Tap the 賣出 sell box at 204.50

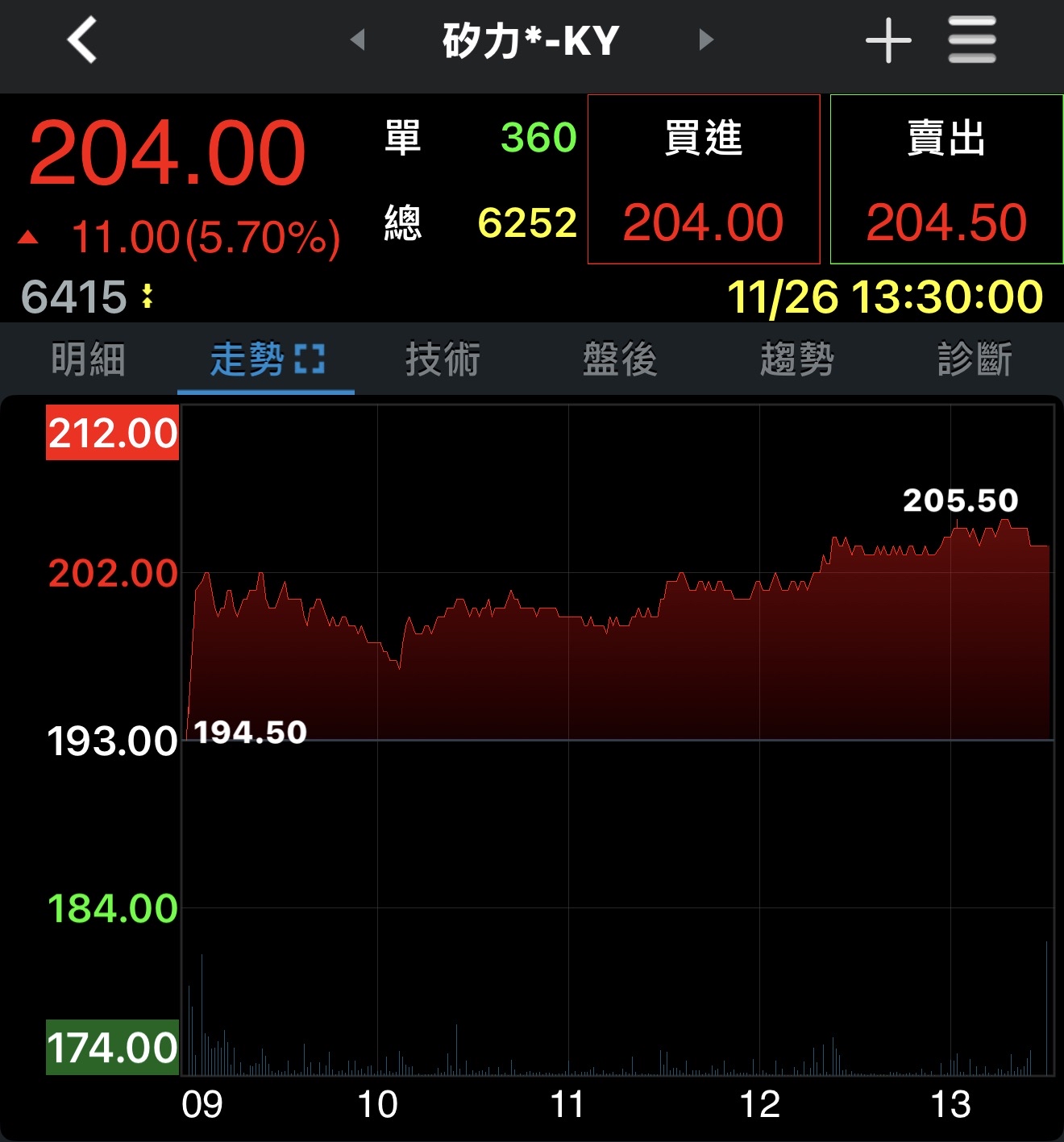click(x=946, y=179)
